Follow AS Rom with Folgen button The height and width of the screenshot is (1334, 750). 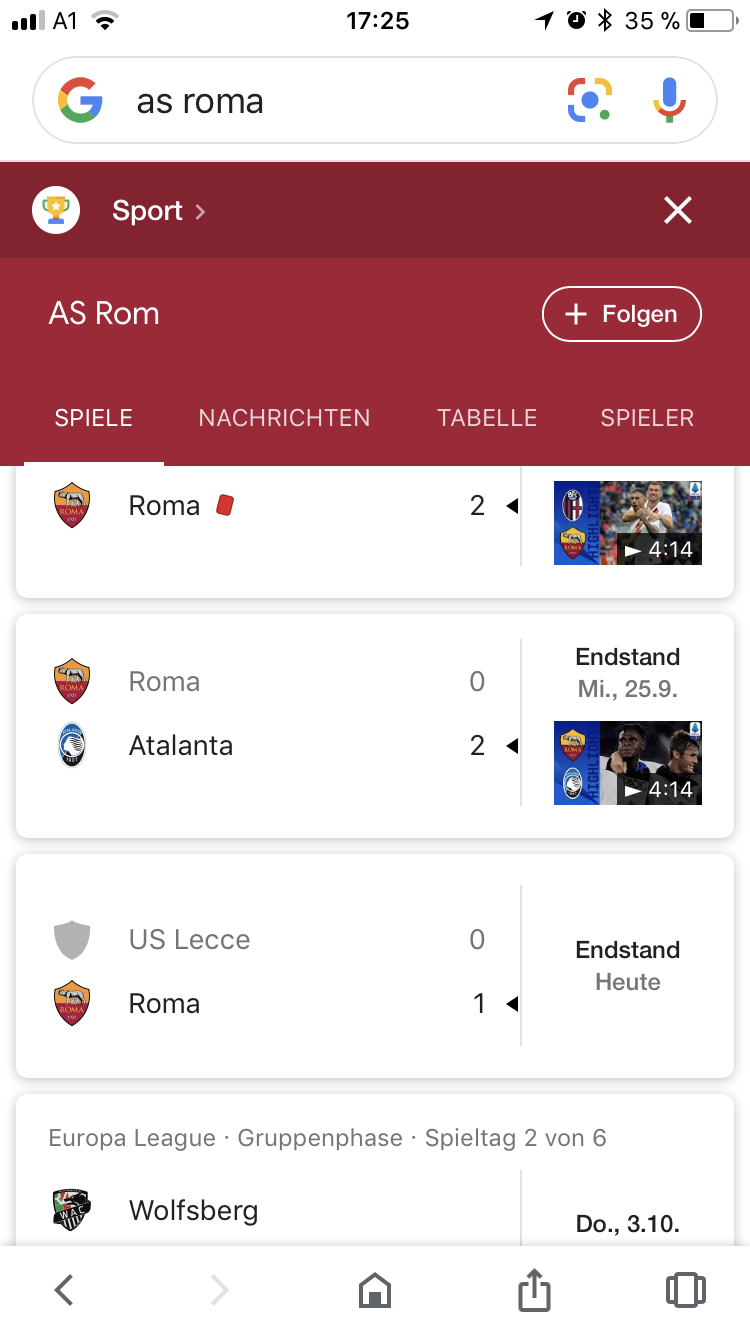click(622, 314)
